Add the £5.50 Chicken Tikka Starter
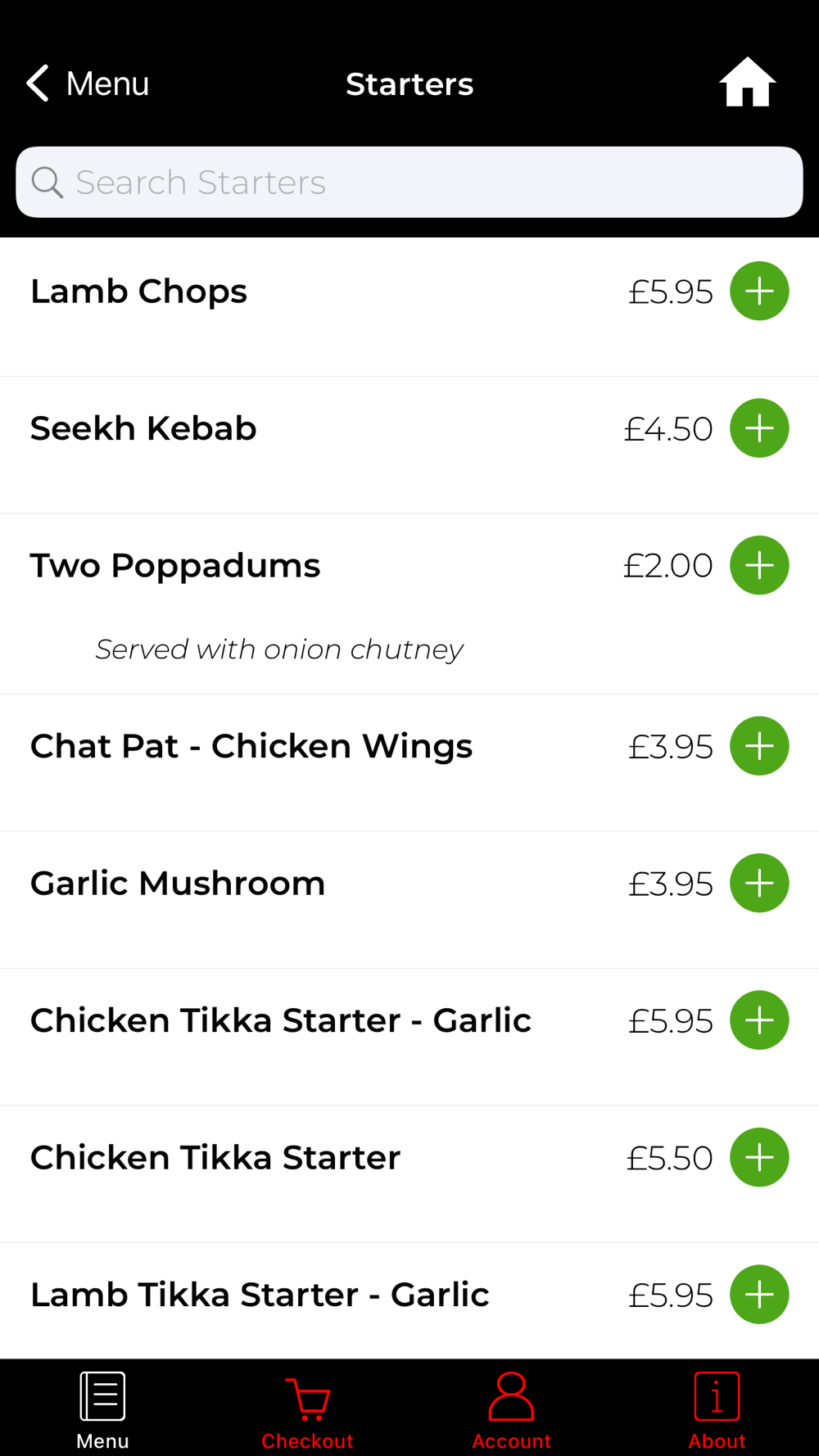This screenshot has width=819, height=1456. tap(759, 1157)
